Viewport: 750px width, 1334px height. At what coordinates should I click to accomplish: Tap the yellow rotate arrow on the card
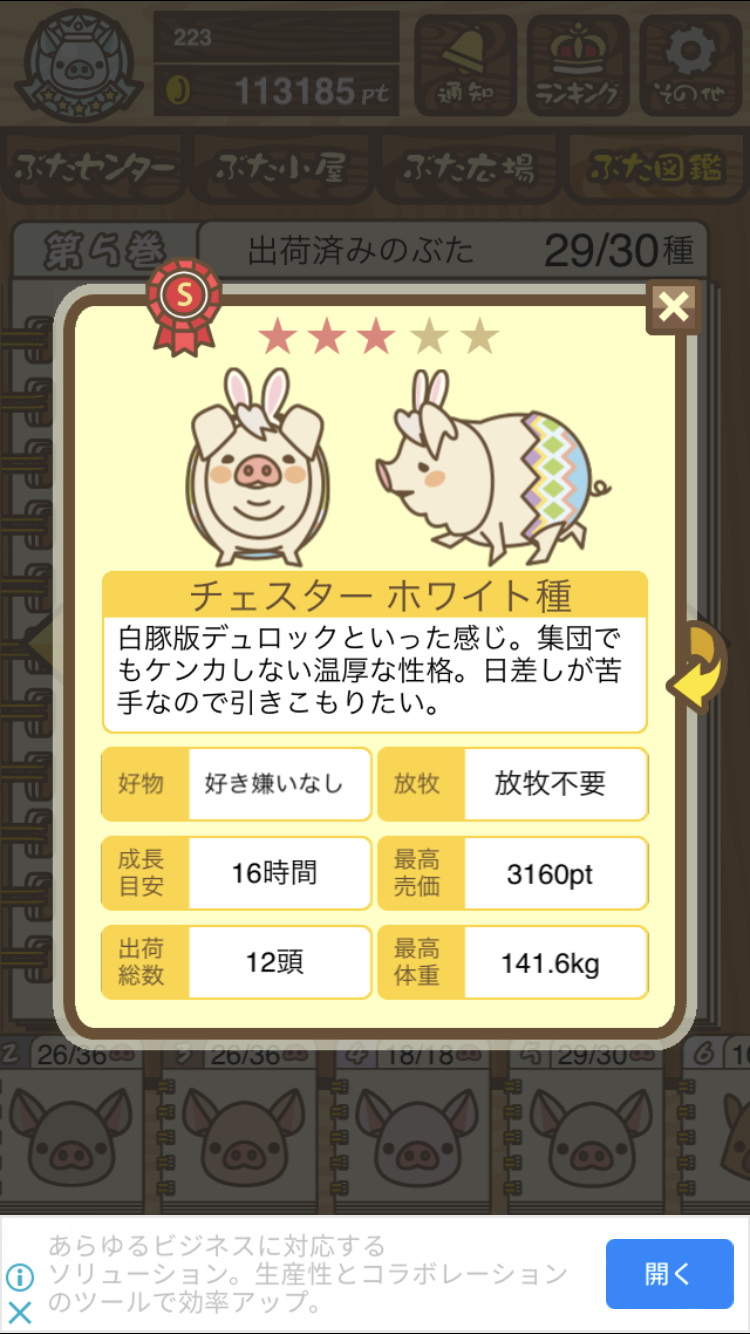698,667
